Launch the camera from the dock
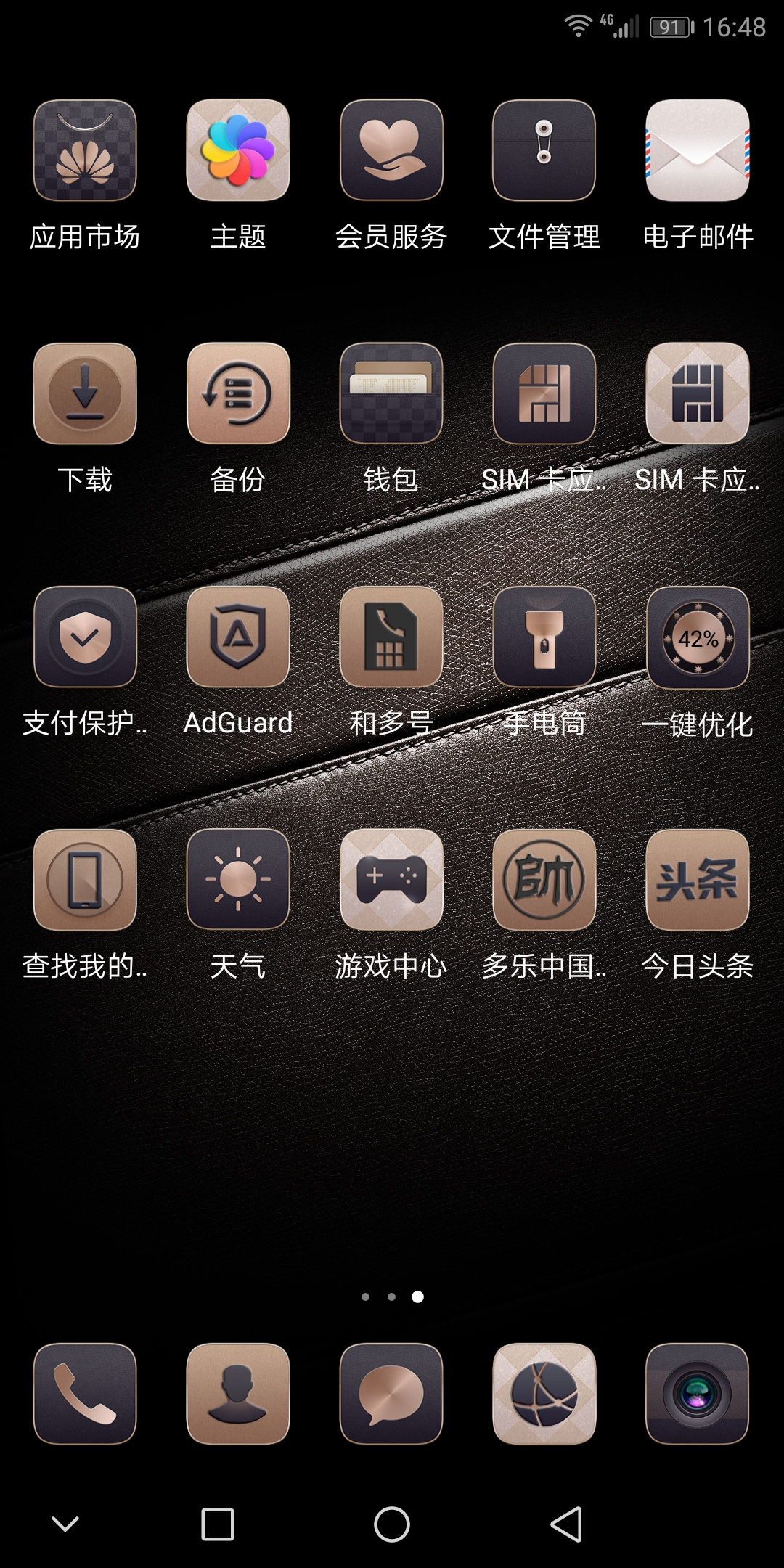 click(698, 1394)
